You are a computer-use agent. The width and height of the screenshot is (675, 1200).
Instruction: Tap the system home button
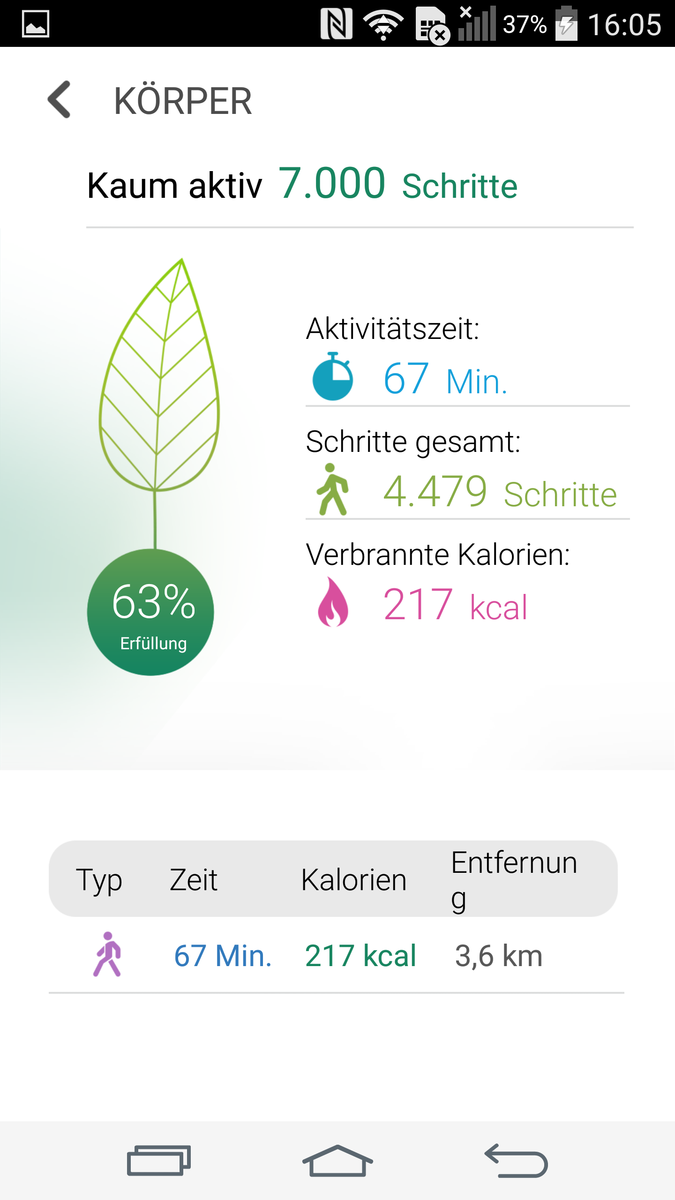[x=337, y=1161]
